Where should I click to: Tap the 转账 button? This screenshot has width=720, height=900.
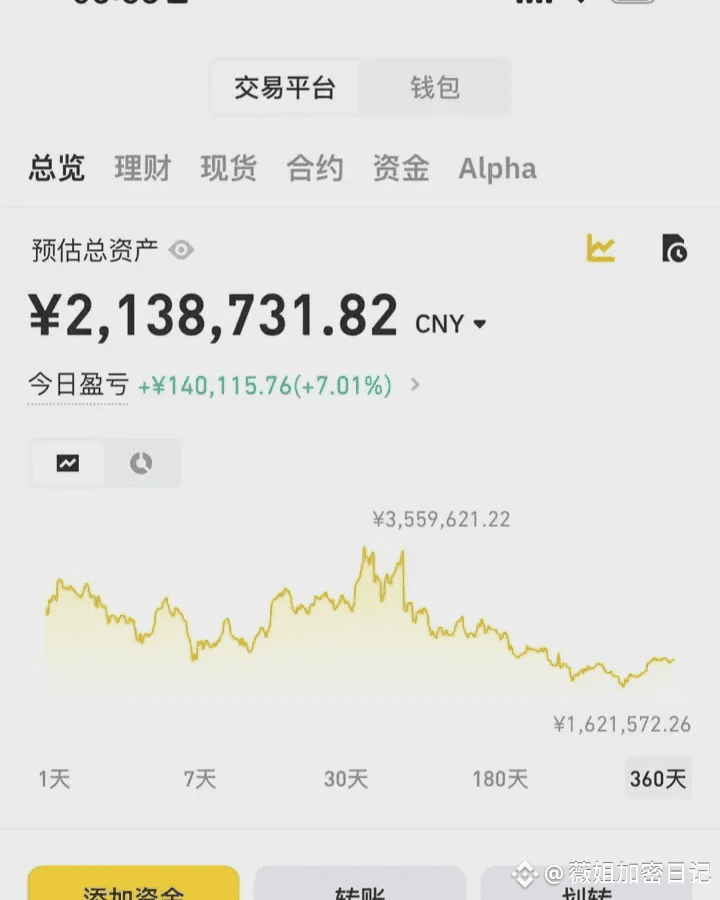click(x=360, y=884)
